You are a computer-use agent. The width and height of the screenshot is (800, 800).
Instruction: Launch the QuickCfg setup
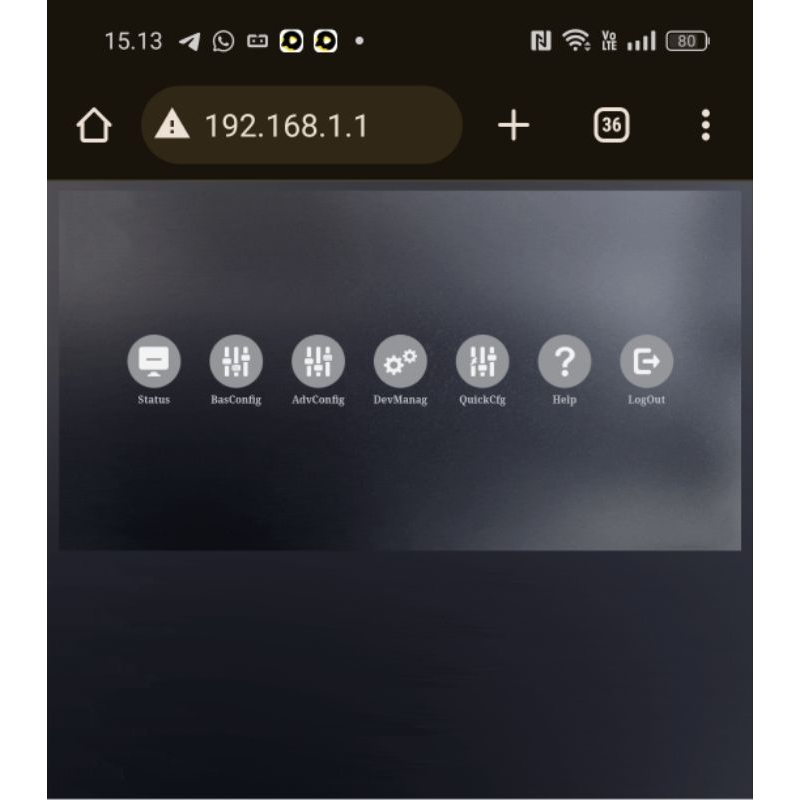482,362
